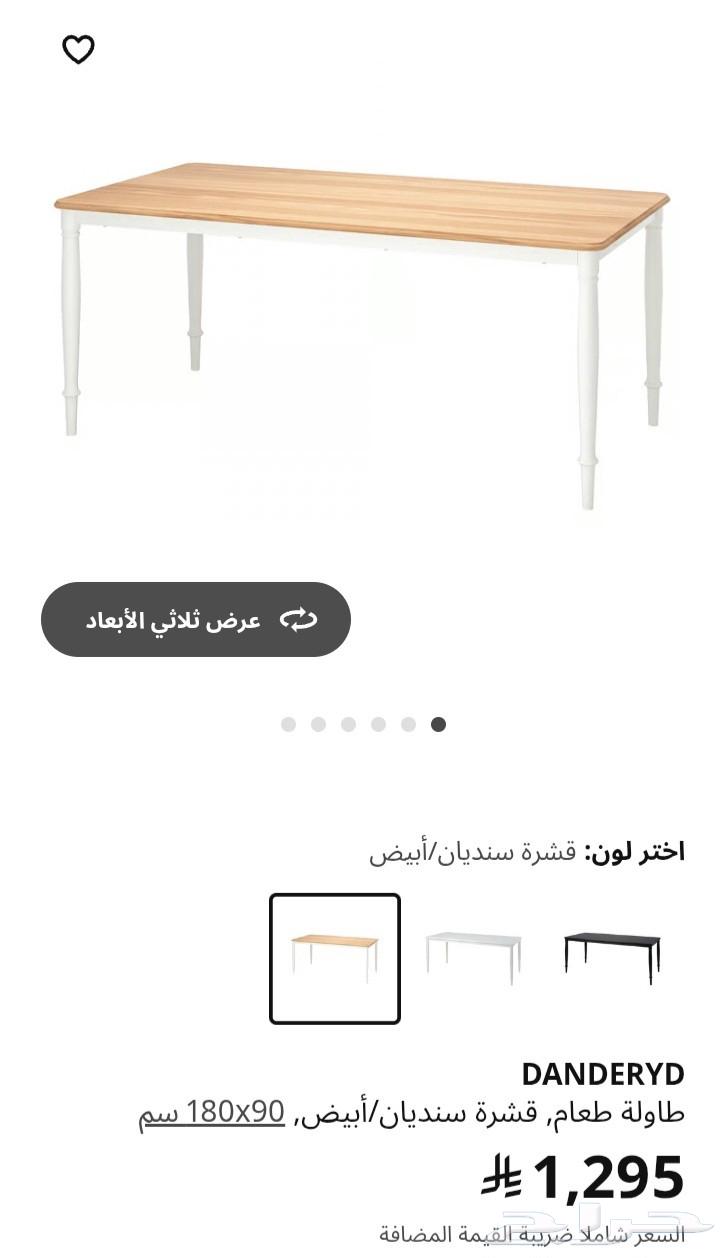Screen dimensions: 720x1258
Task: Select the oak/white table variant thumbnail
Action: [x=336, y=955]
